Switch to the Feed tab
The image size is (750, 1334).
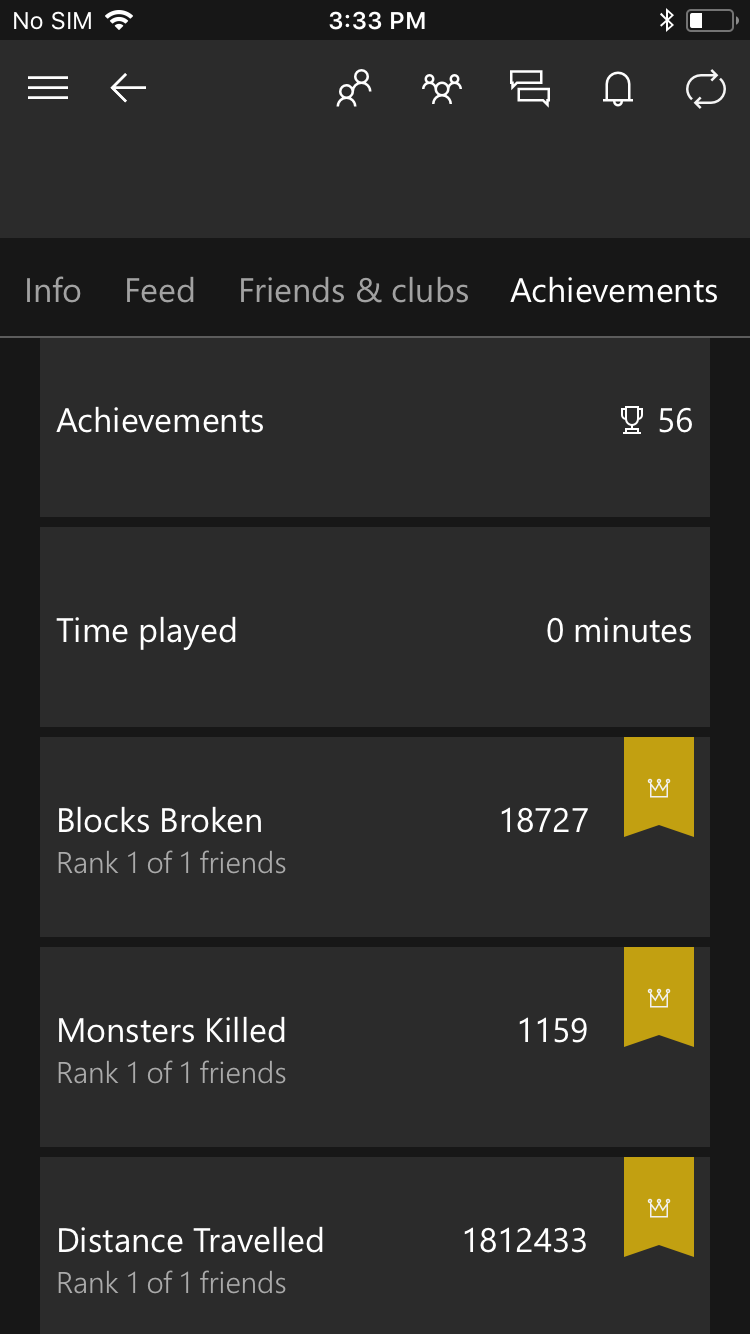pyautogui.click(x=160, y=291)
